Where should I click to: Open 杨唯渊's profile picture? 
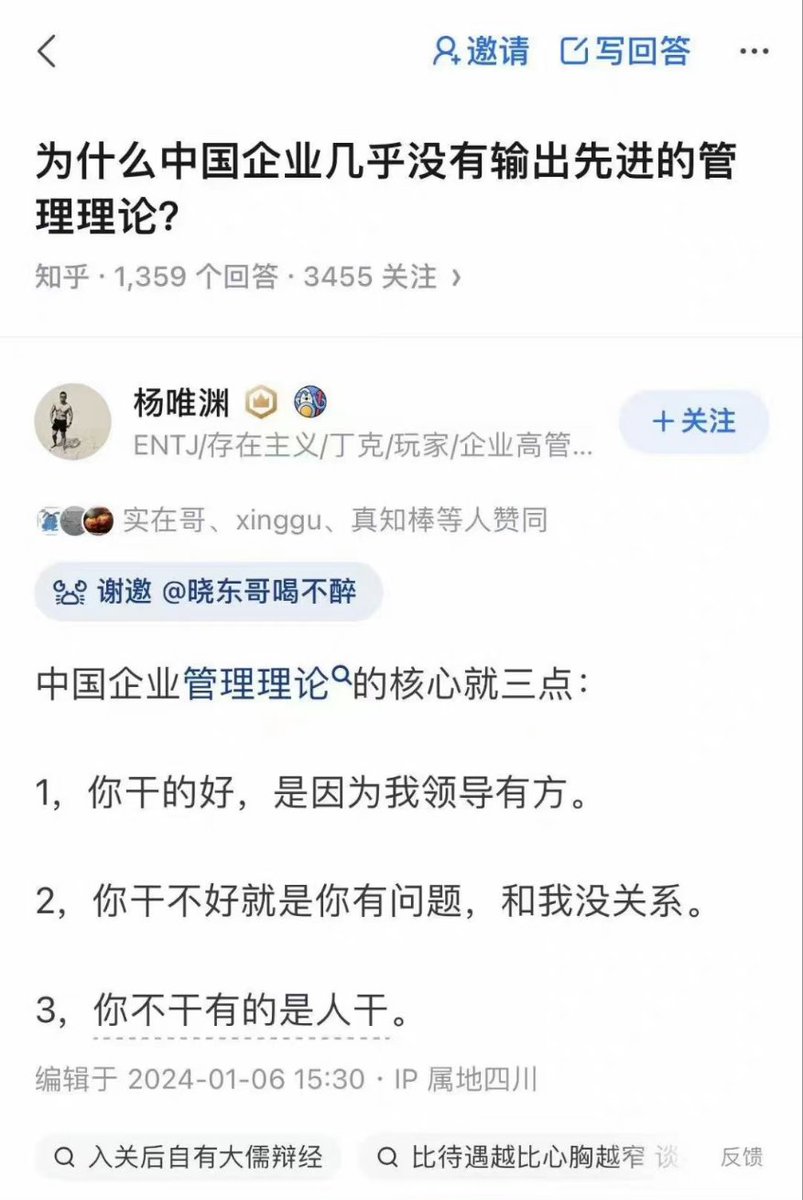pos(73,420)
